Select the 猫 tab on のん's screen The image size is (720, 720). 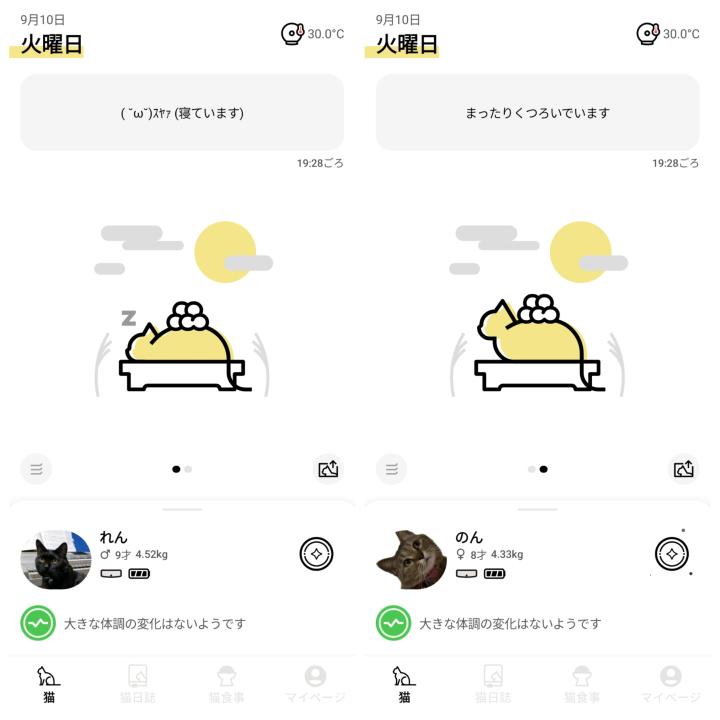coord(403,684)
